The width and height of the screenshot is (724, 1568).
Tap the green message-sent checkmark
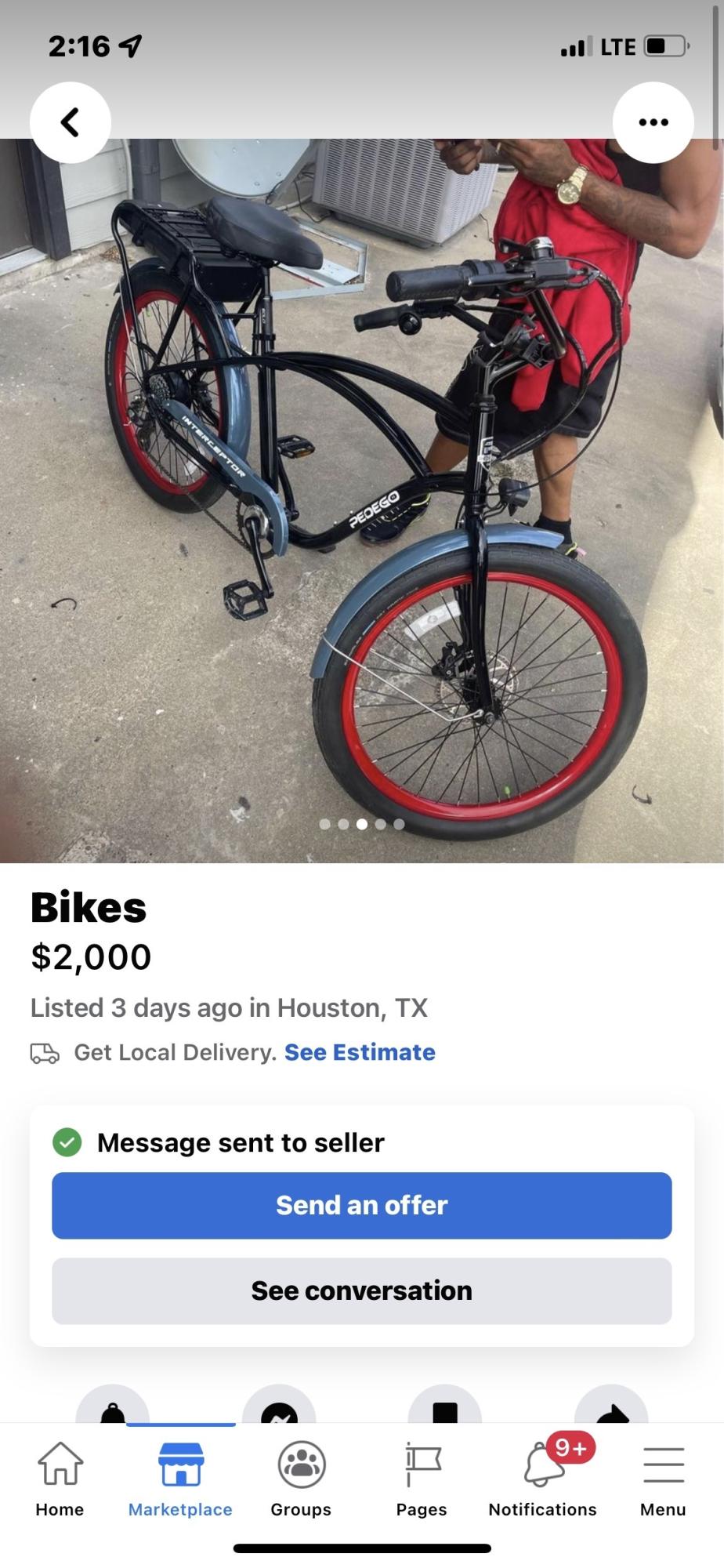(67, 1142)
